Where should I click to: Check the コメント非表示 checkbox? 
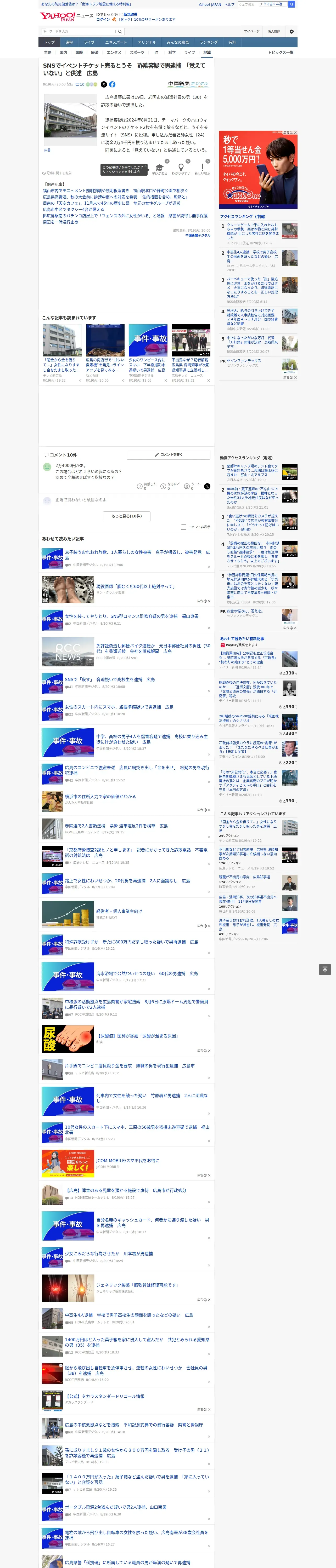pos(183,527)
